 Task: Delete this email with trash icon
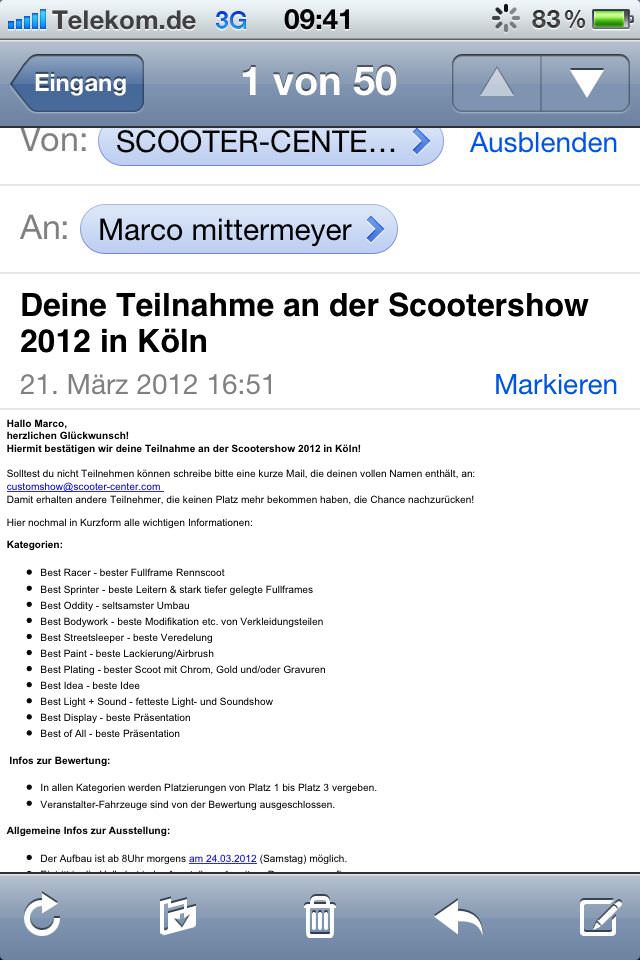coord(319,916)
